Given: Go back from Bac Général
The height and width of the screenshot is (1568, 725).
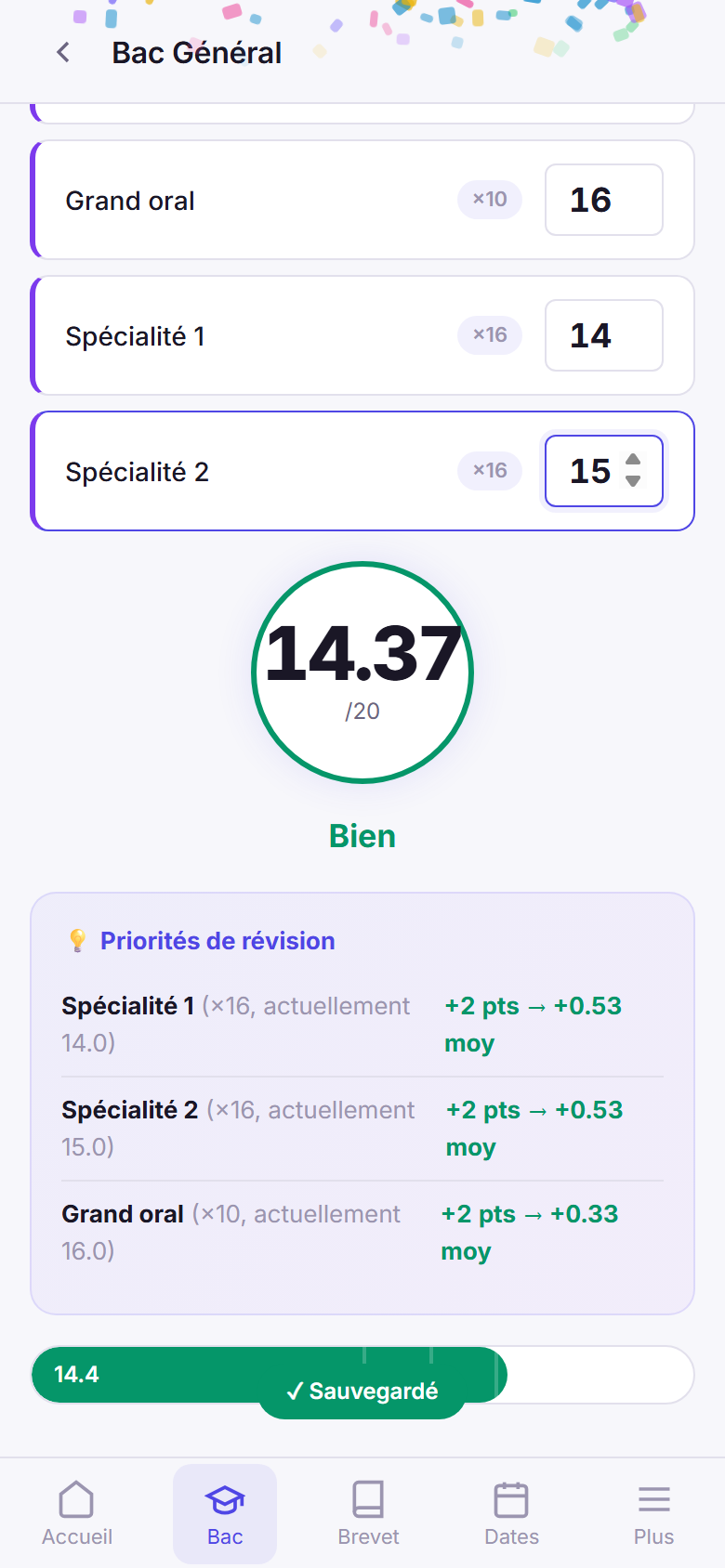Looking at the screenshot, I should pos(63,53).
